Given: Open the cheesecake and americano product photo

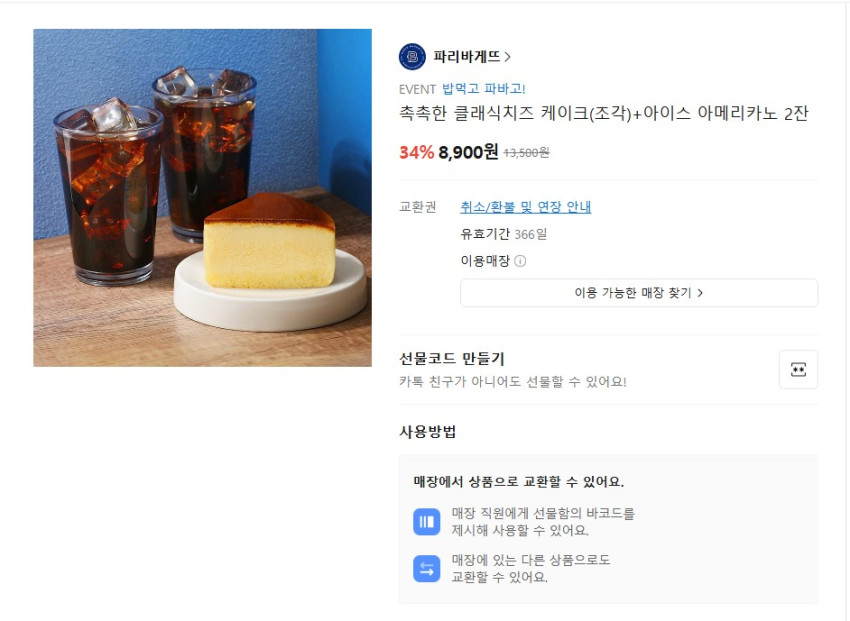Looking at the screenshot, I should pyautogui.click(x=202, y=197).
